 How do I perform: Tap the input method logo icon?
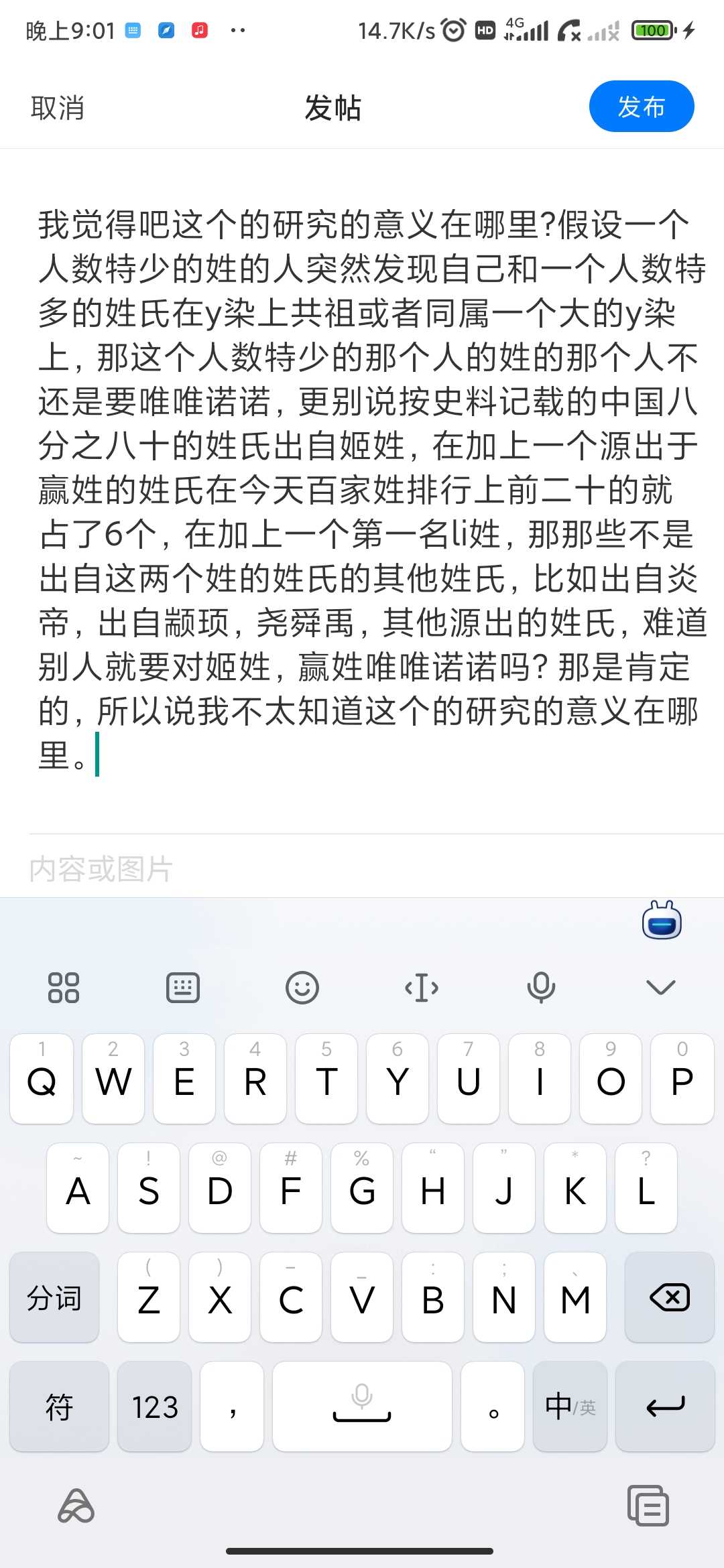76,1506
